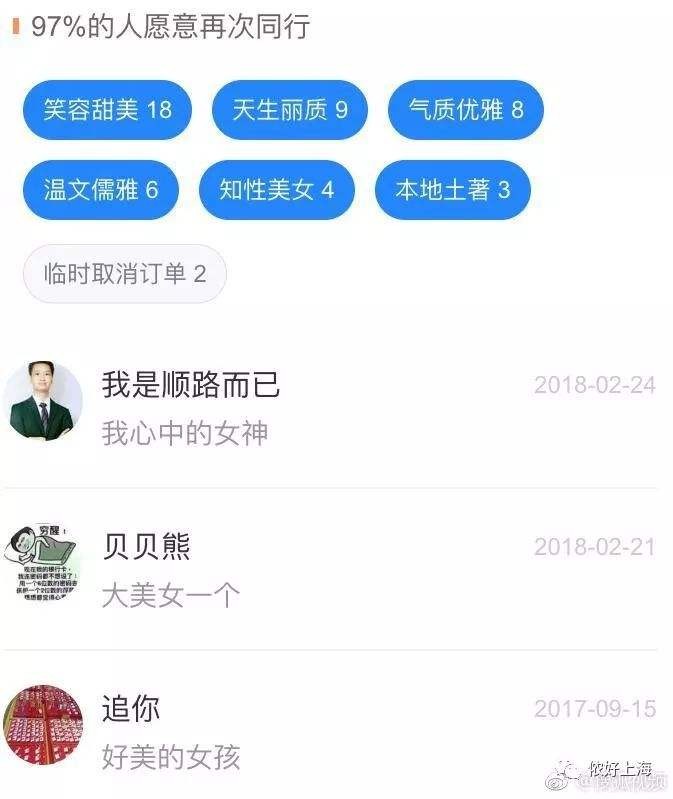The width and height of the screenshot is (673, 799).
Task: Select the 笑容甜美 18 tag
Action: pyautogui.click(x=107, y=110)
